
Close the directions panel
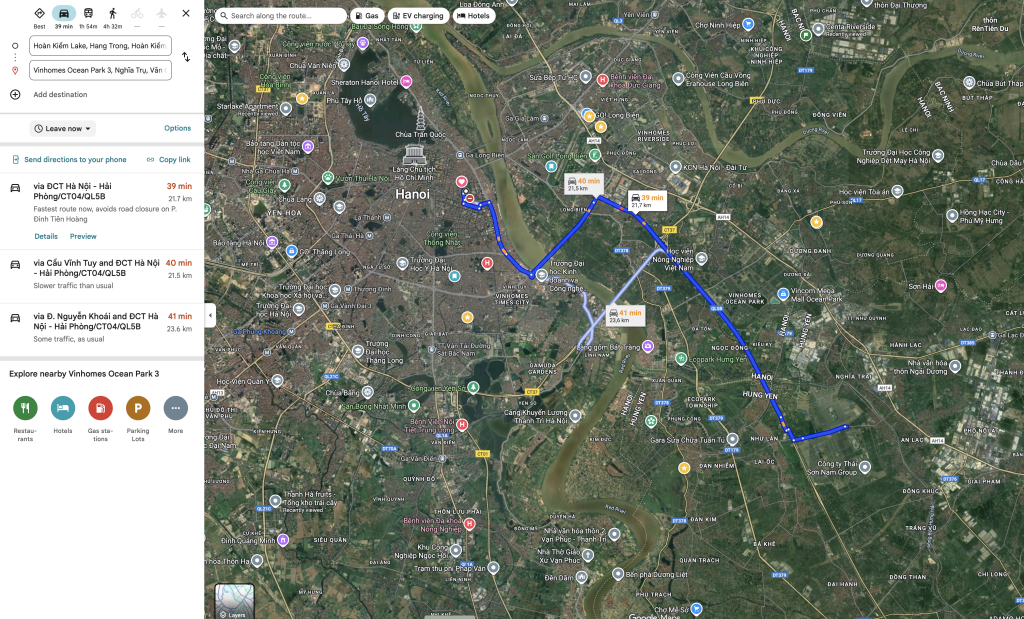pos(186,14)
